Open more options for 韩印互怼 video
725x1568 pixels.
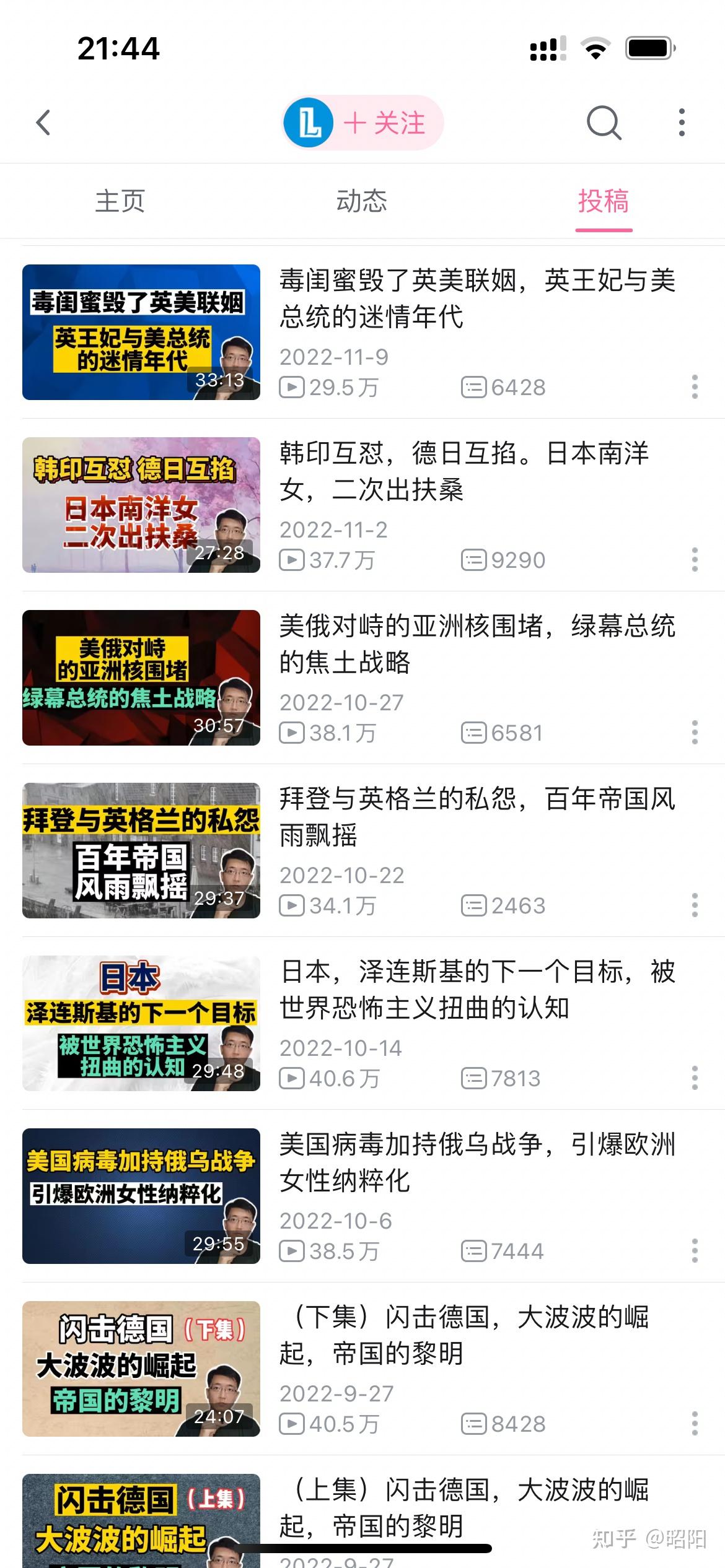[x=695, y=560]
